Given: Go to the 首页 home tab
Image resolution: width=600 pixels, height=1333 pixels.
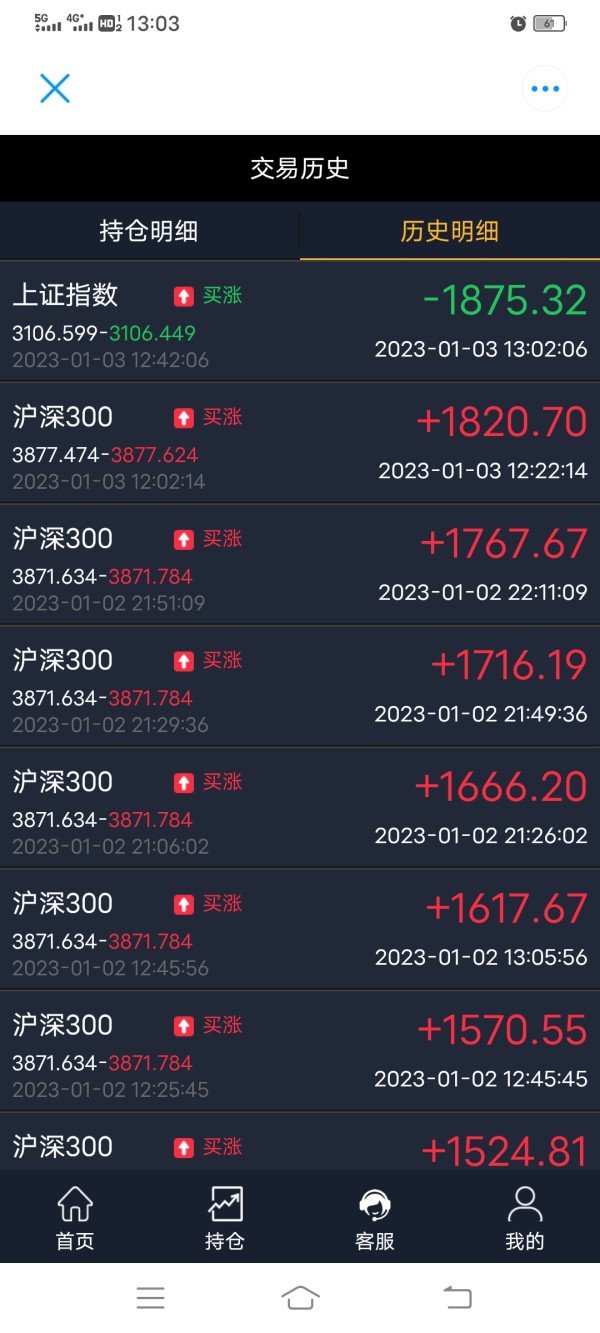Looking at the screenshot, I should pyautogui.click(x=75, y=1218).
